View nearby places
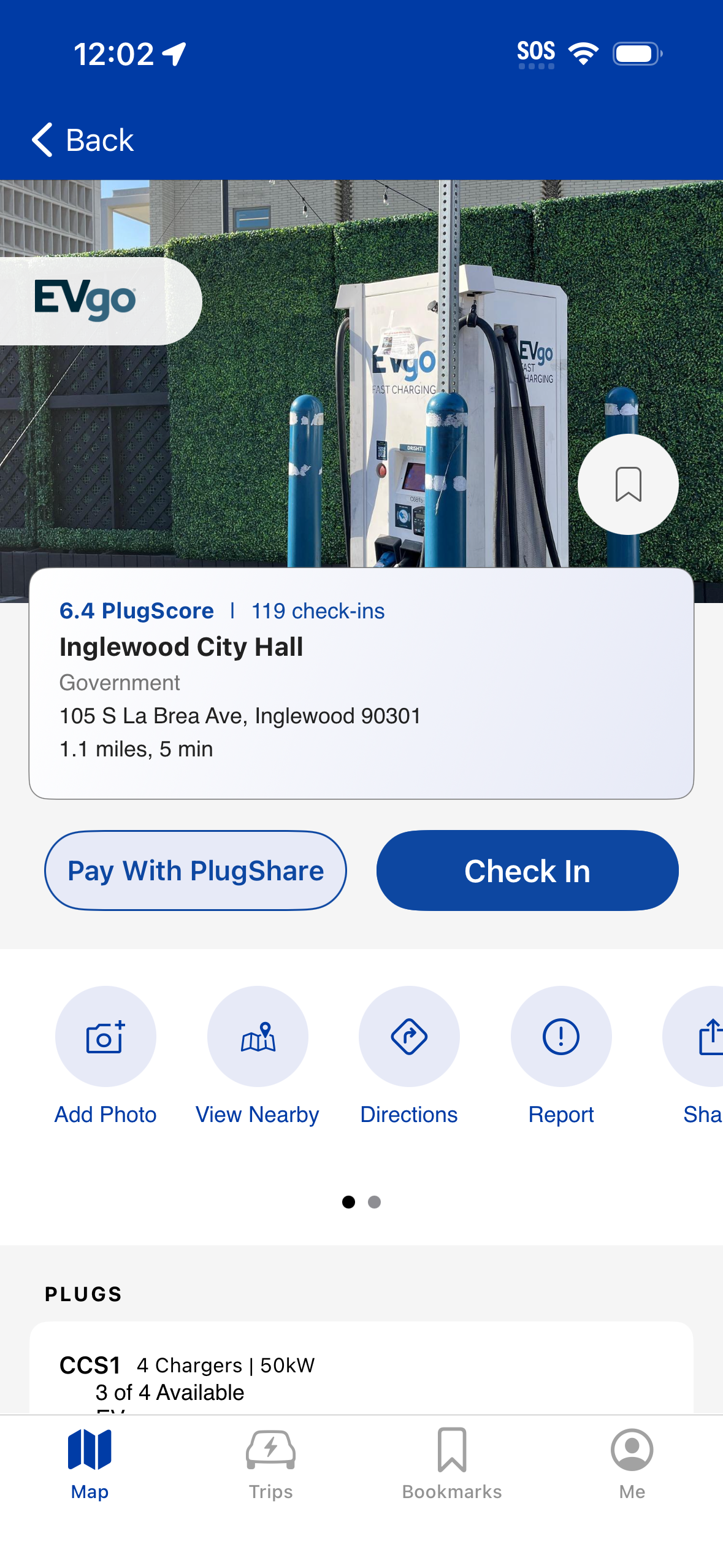The width and height of the screenshot is (723, 1568). pyautogui.click(x=258, y=1036)
